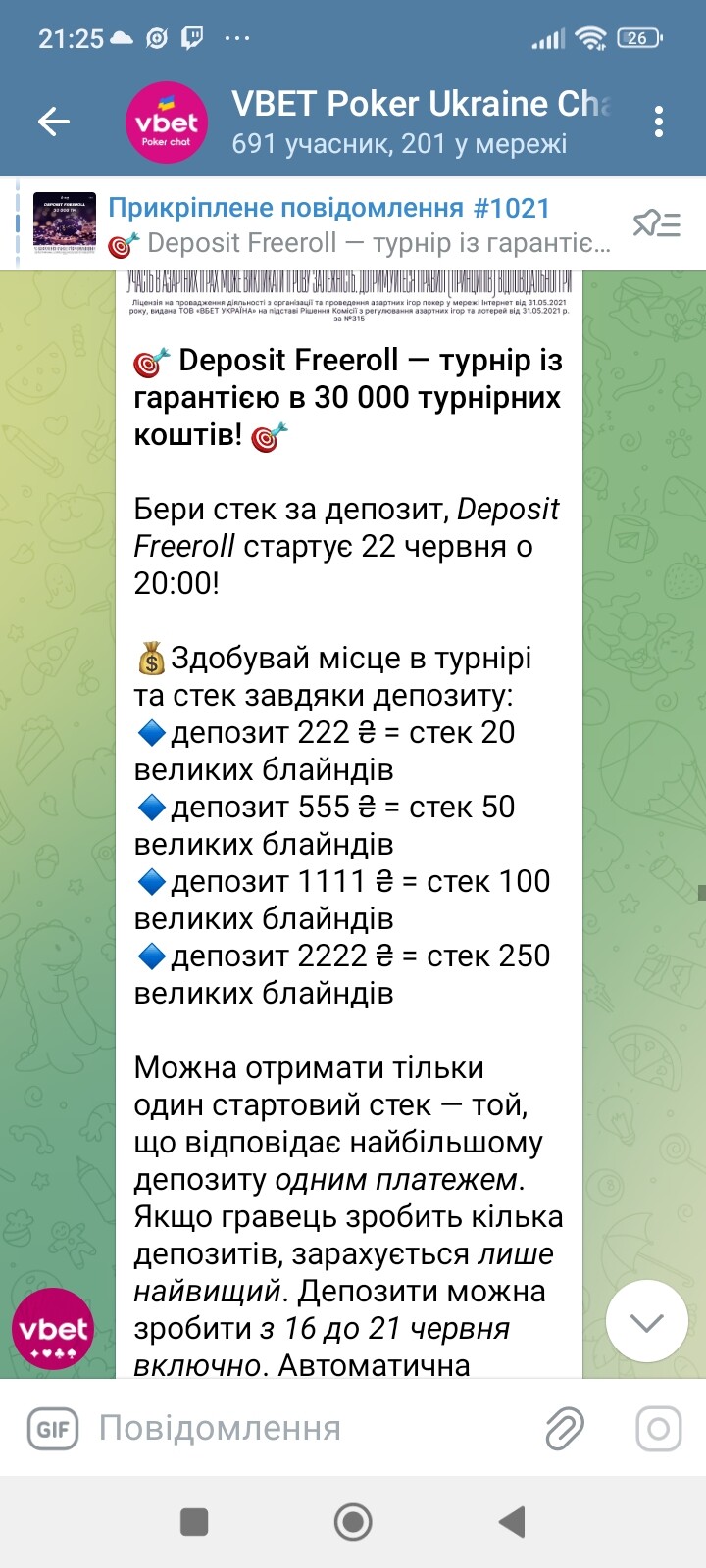Viewport: 706px width, 1568px height.
Task: Jump to the latest messages
Action: coord(647,1322)
